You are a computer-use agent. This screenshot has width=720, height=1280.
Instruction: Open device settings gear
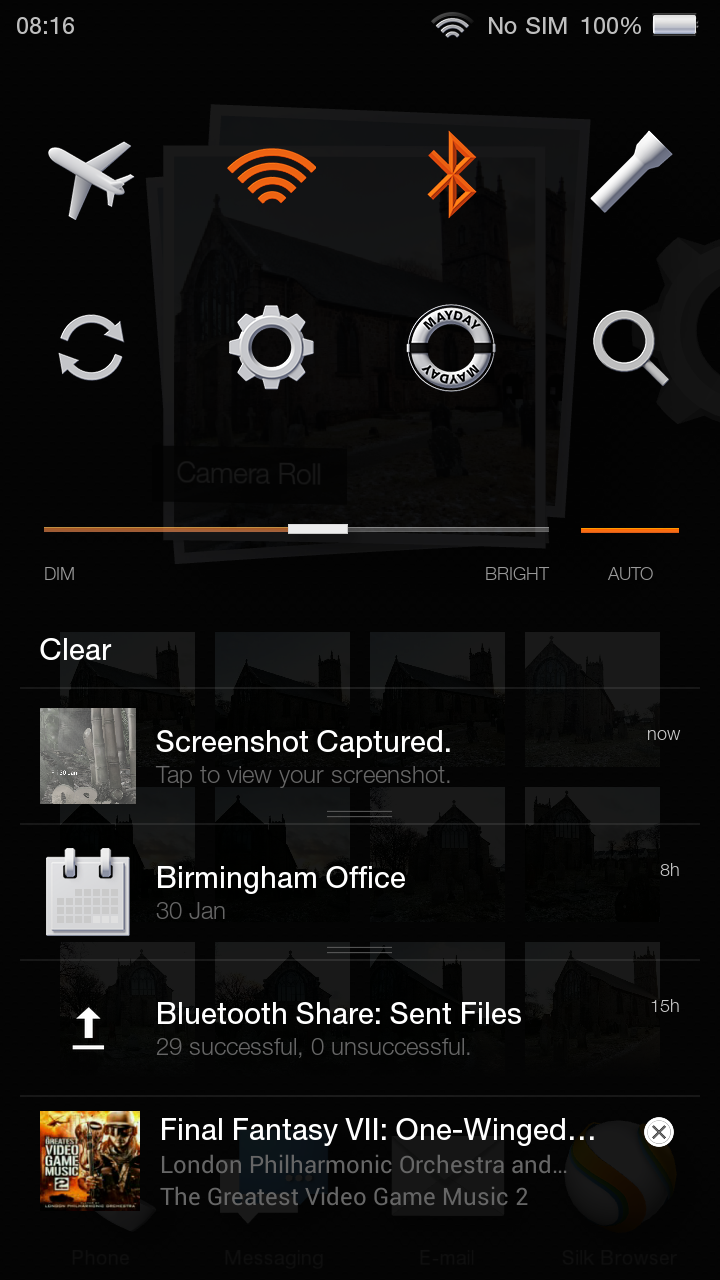coord(271,348)
